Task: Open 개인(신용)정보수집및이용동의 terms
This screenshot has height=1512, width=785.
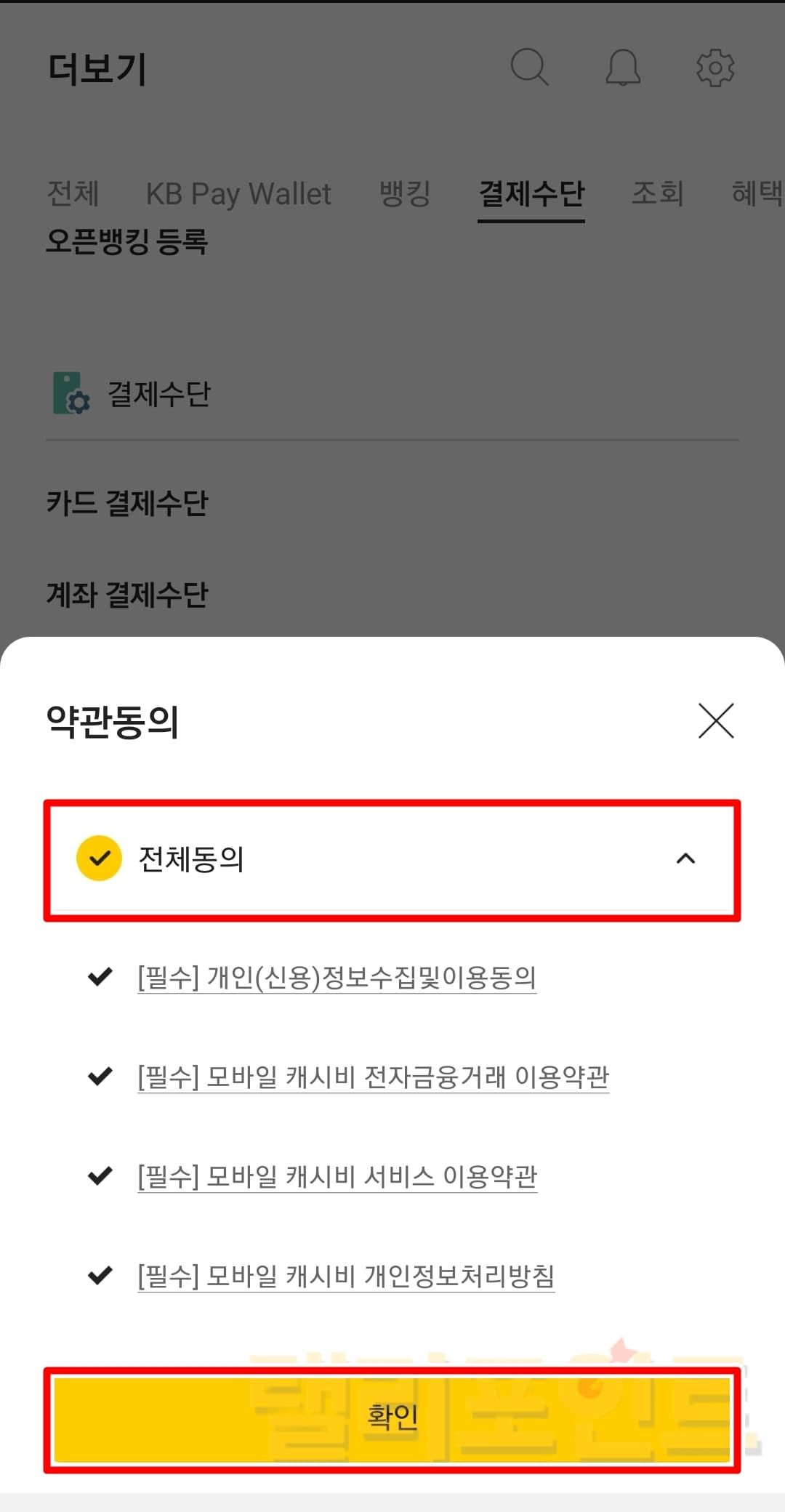Action: [337, 977]
